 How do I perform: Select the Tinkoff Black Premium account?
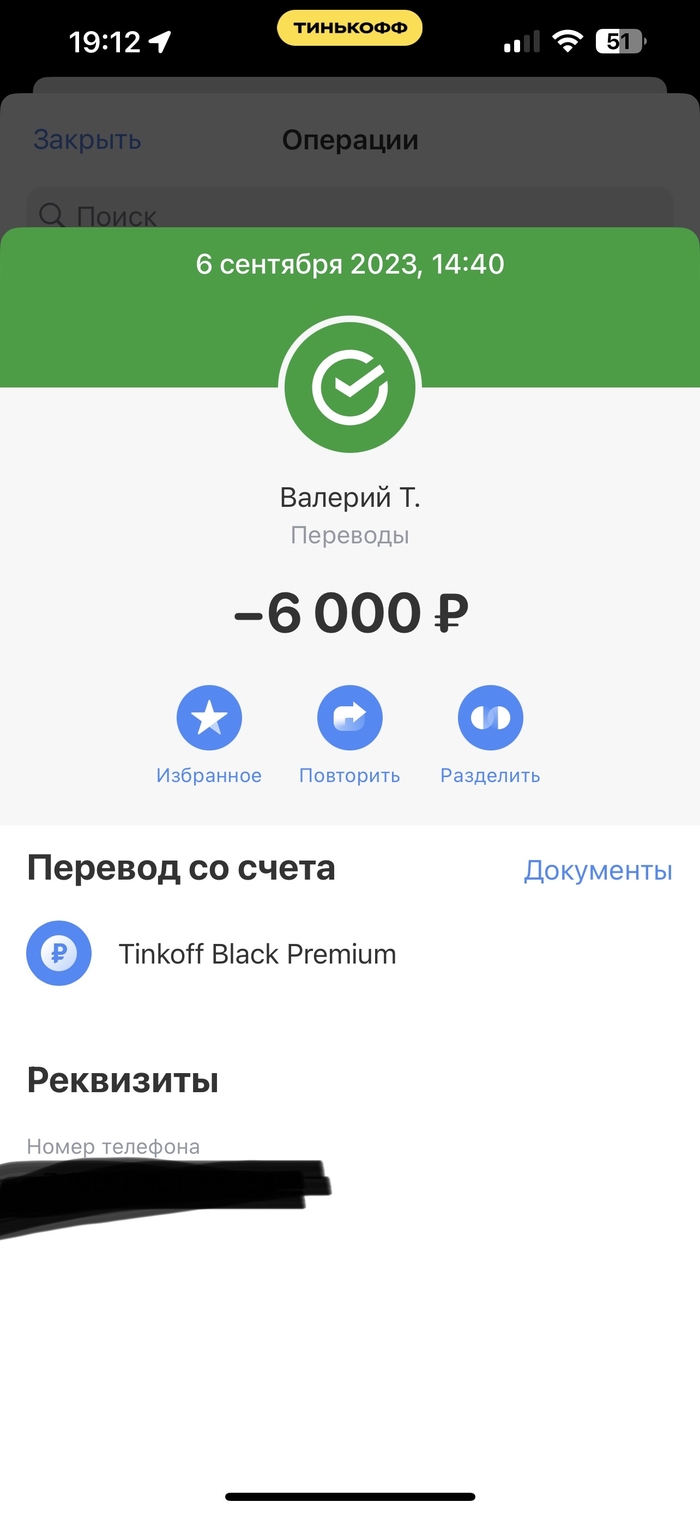click(x=257, y=954)
